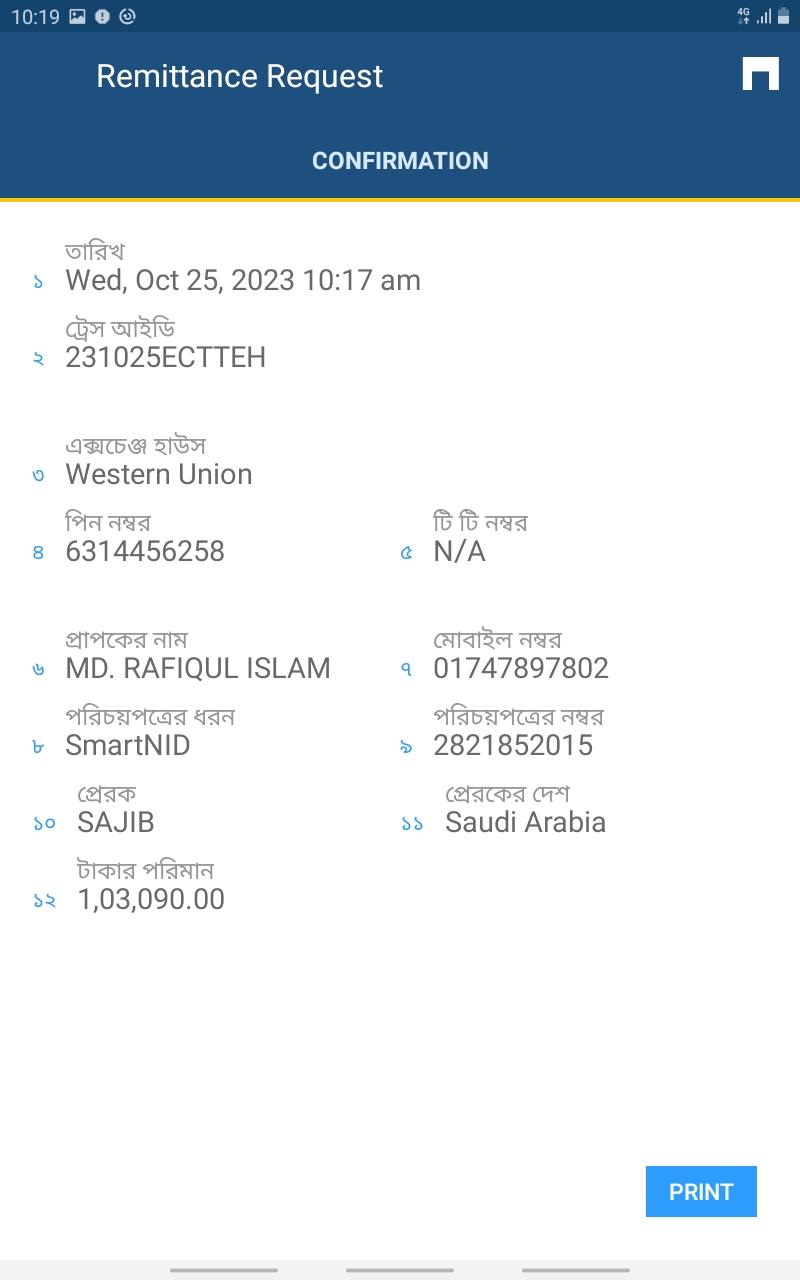
Task: Tap the PRINT button
Action: click(701, 1191)
